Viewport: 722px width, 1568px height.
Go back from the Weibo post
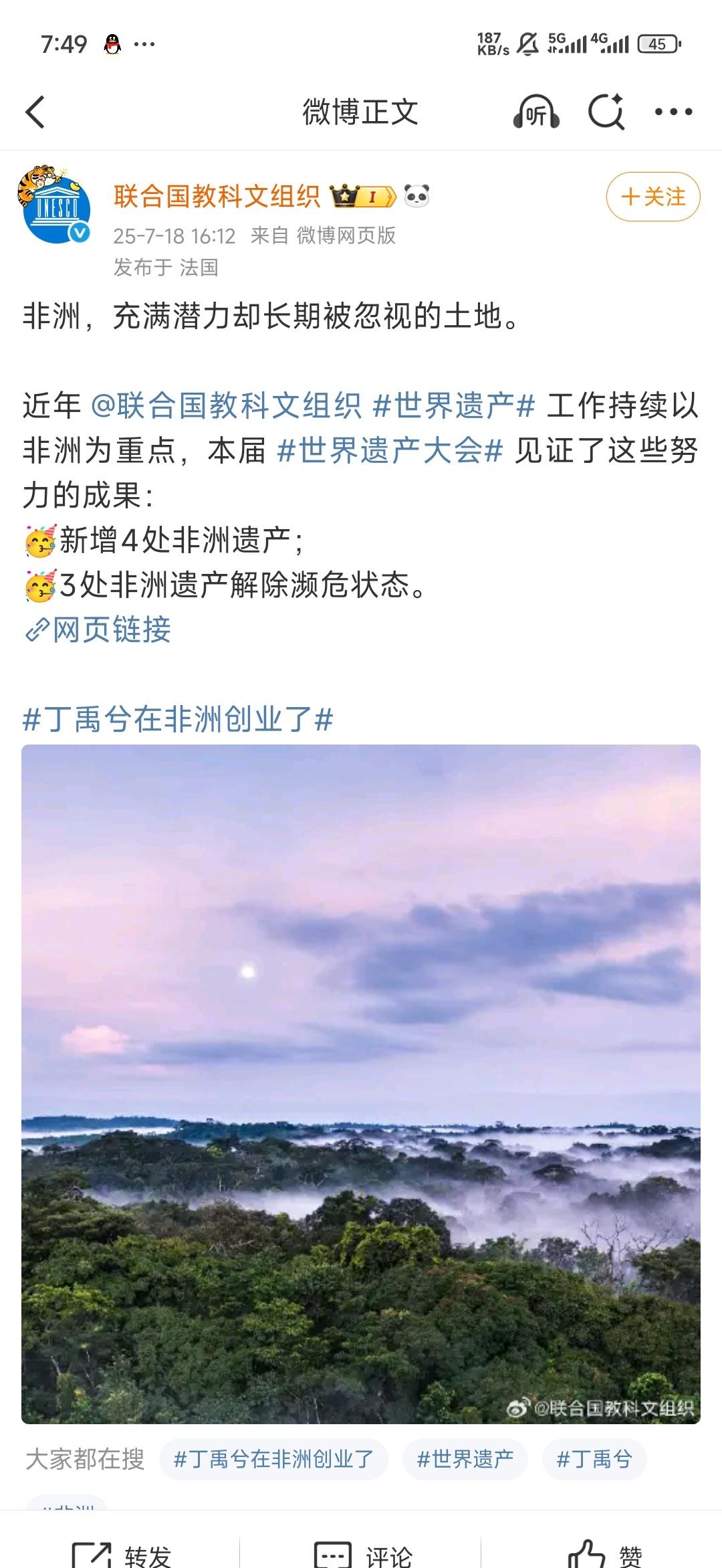coord(35,112)
